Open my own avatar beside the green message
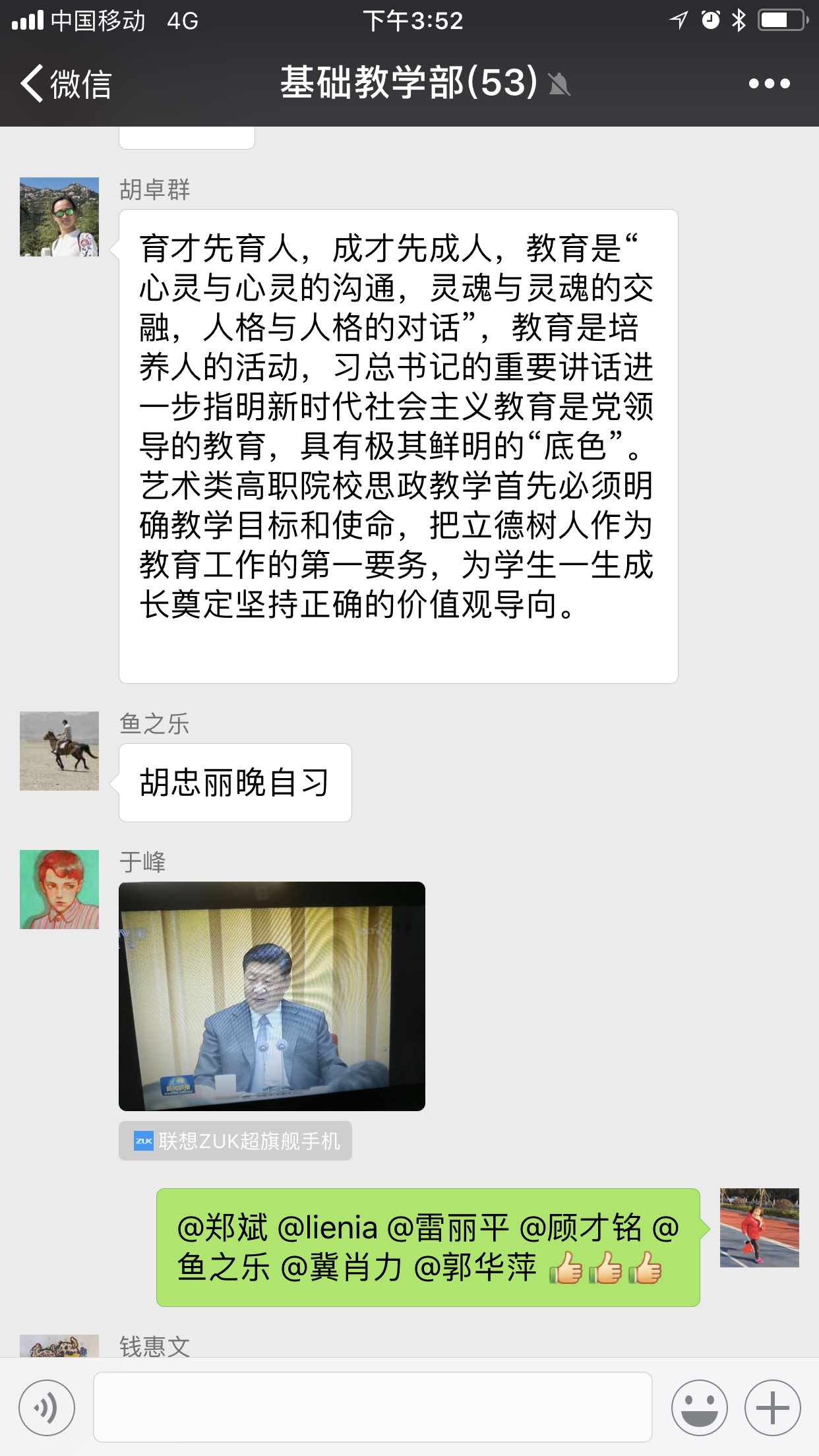Screen dimensions: 819x1456 pyautogui.click(x=759, y=1228)
